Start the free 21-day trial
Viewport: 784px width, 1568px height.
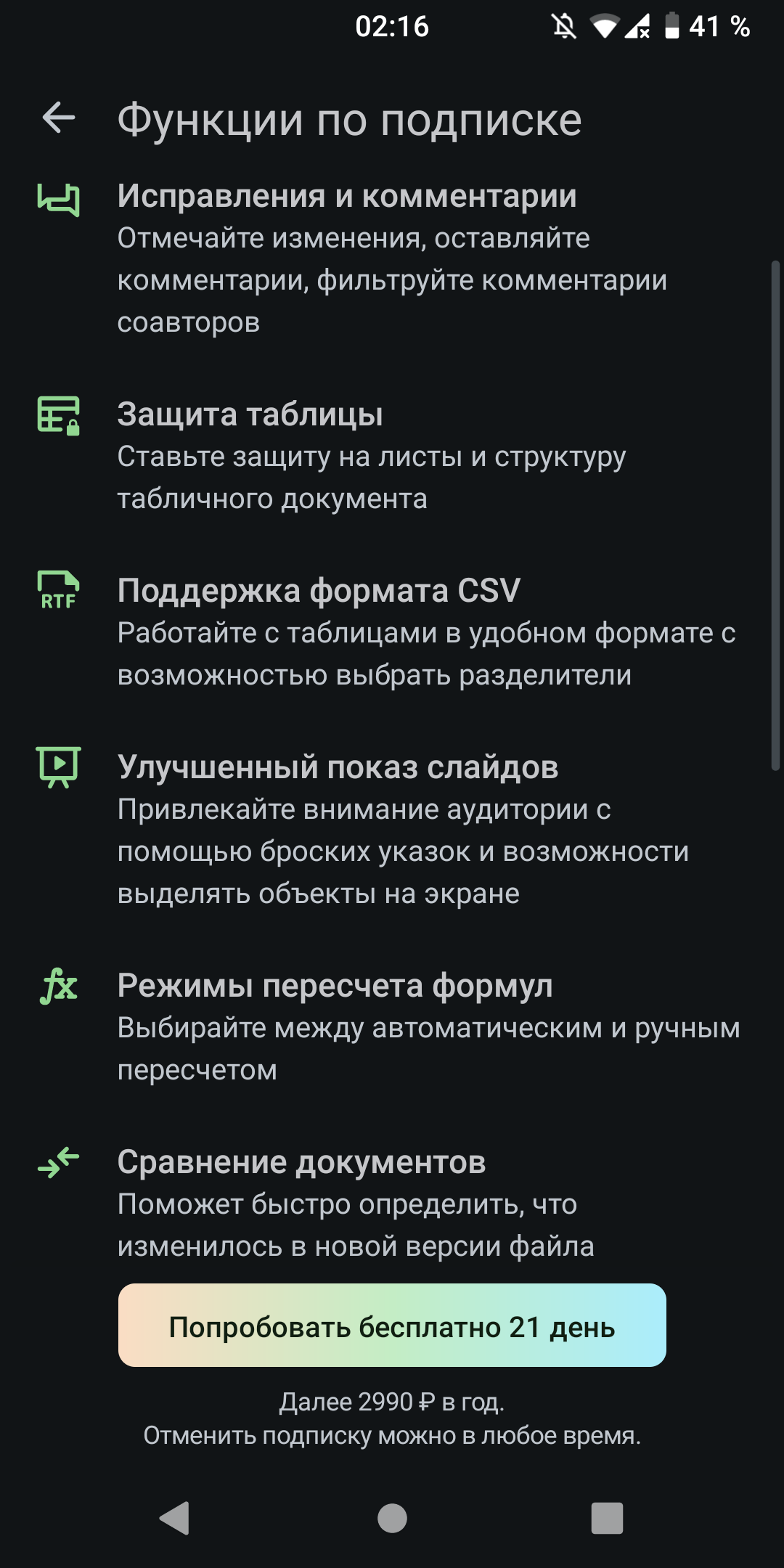click(x=392, y=1326)
